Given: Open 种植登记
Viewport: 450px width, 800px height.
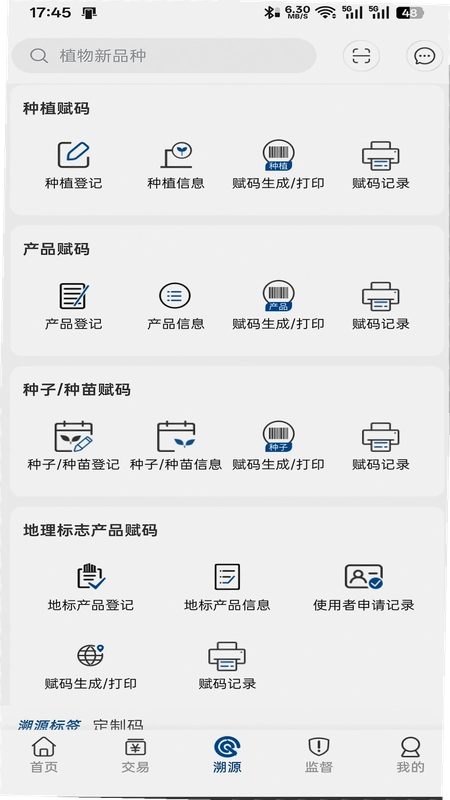Looking at the screenshot, I should point(73,165).
